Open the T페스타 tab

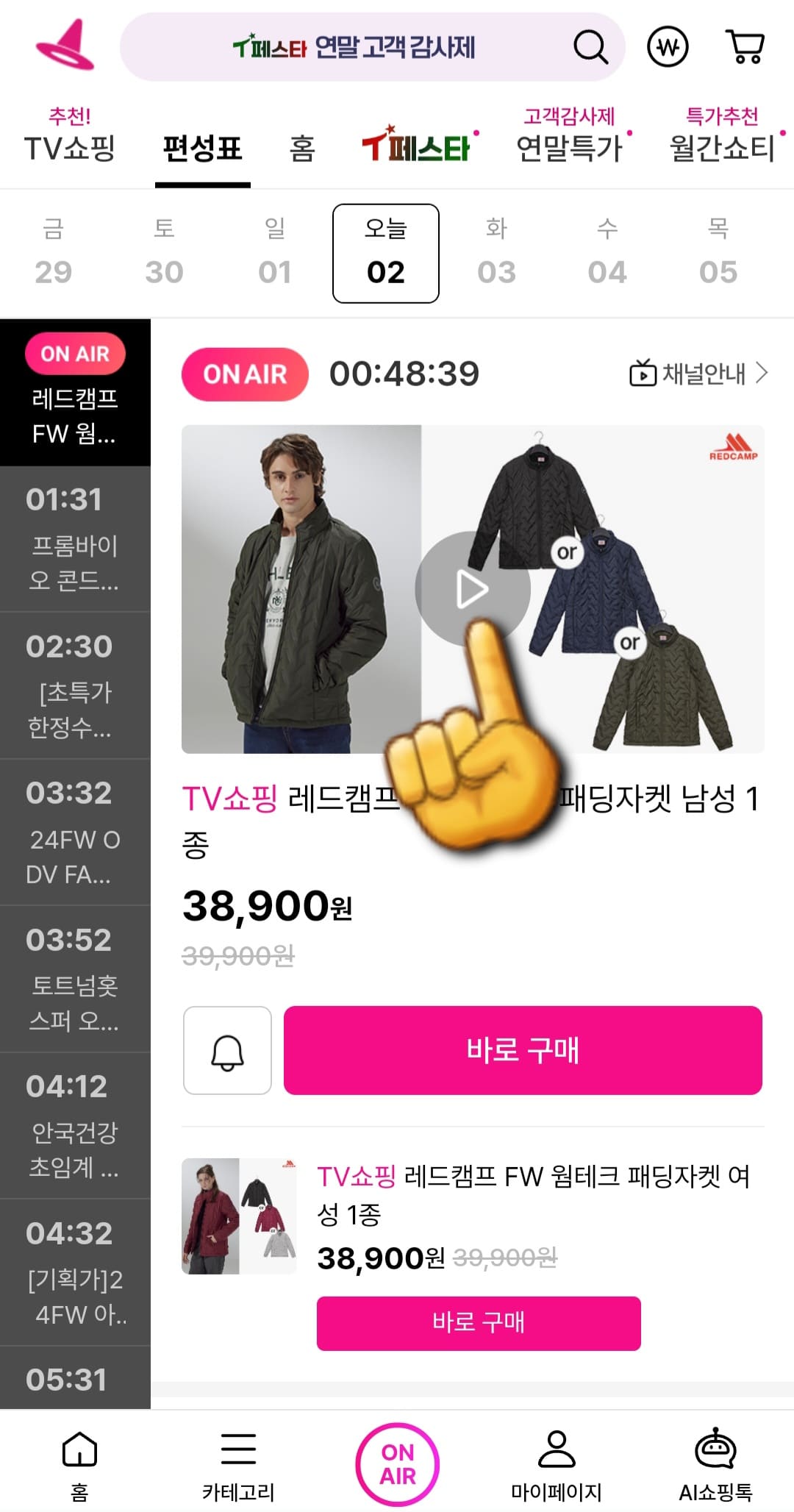[x=415, y=146]
